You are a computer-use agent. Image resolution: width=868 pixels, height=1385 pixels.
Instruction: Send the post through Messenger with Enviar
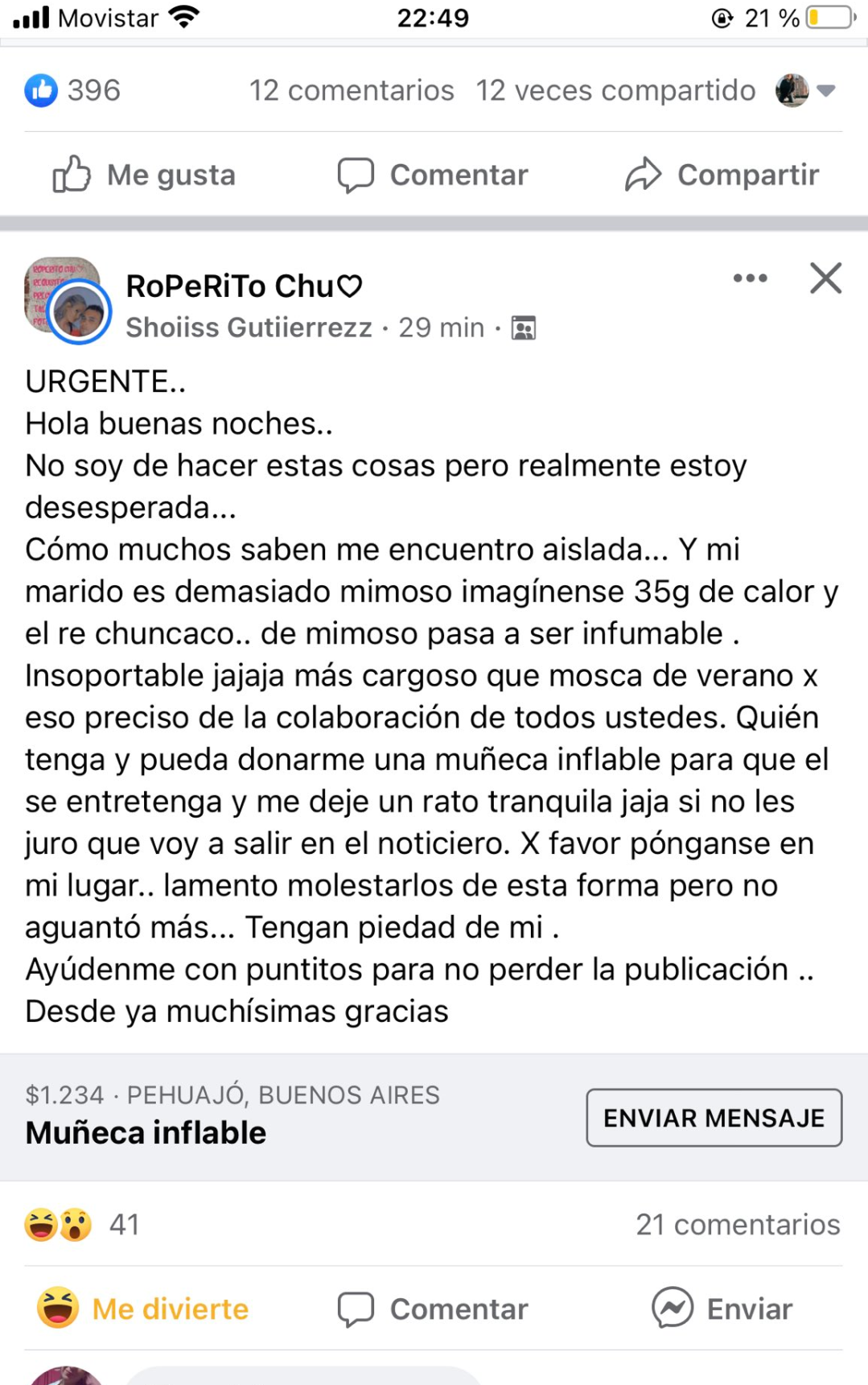coord(722,1309)
